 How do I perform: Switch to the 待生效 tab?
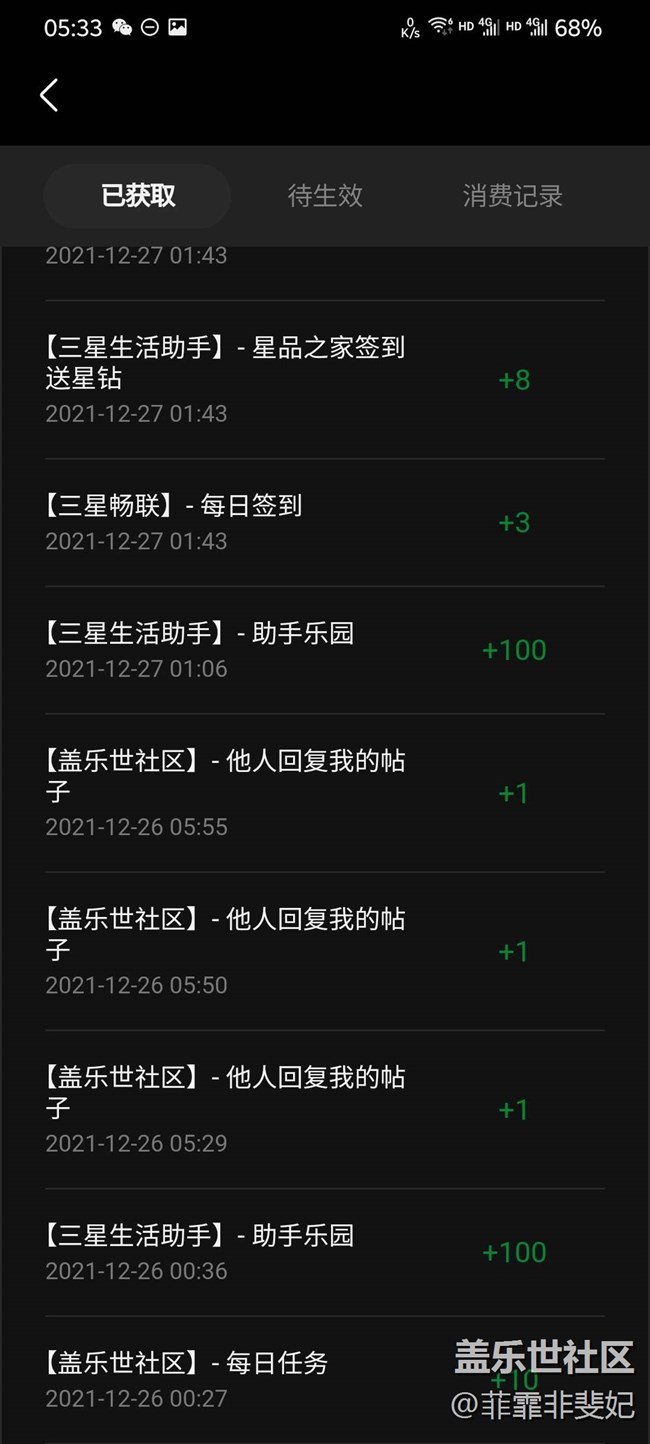coord(325,196)
